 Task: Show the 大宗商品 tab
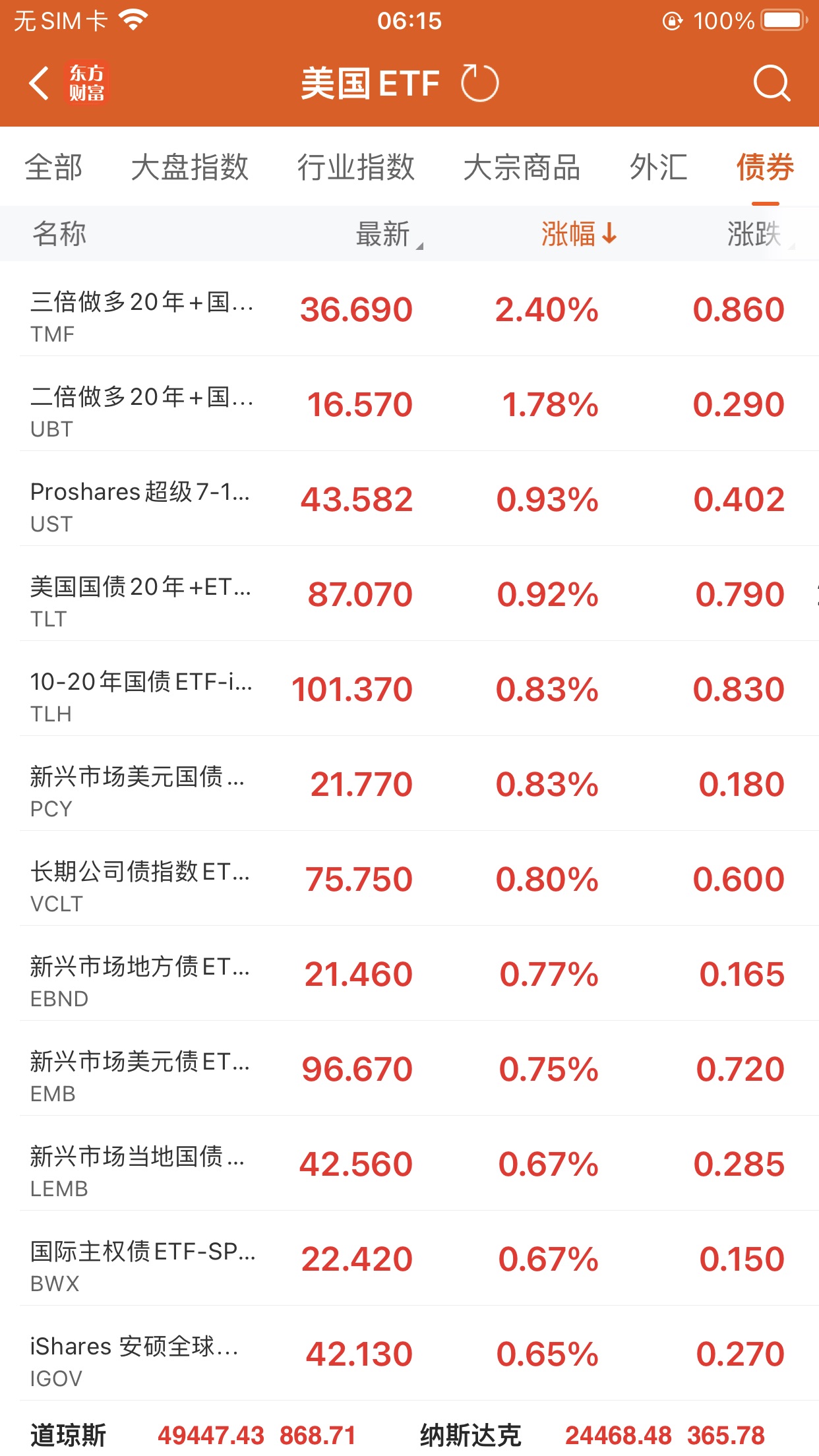(x=521, y=167)
